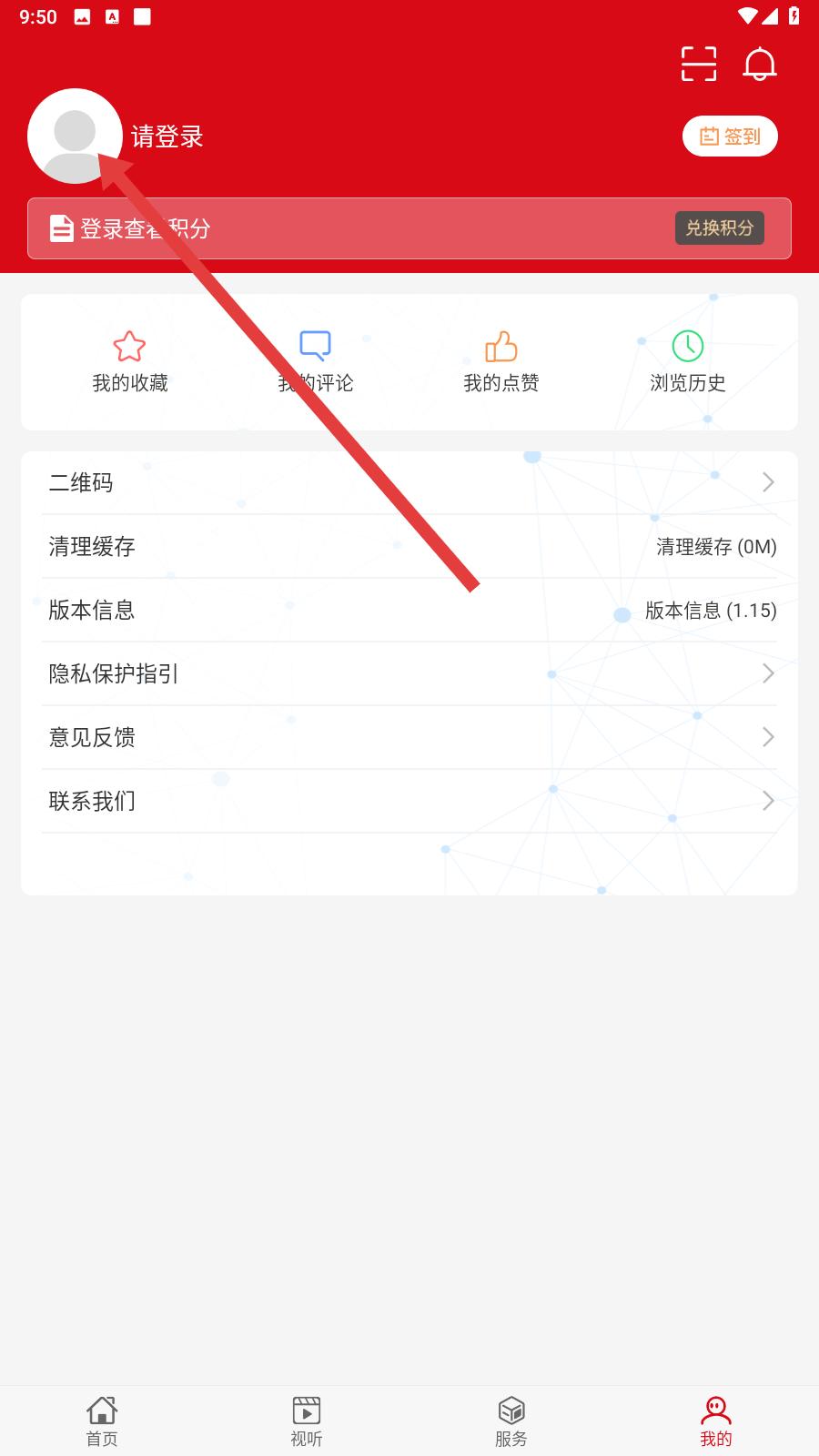Open the 登录查看积分 banner

click(364, 228)
